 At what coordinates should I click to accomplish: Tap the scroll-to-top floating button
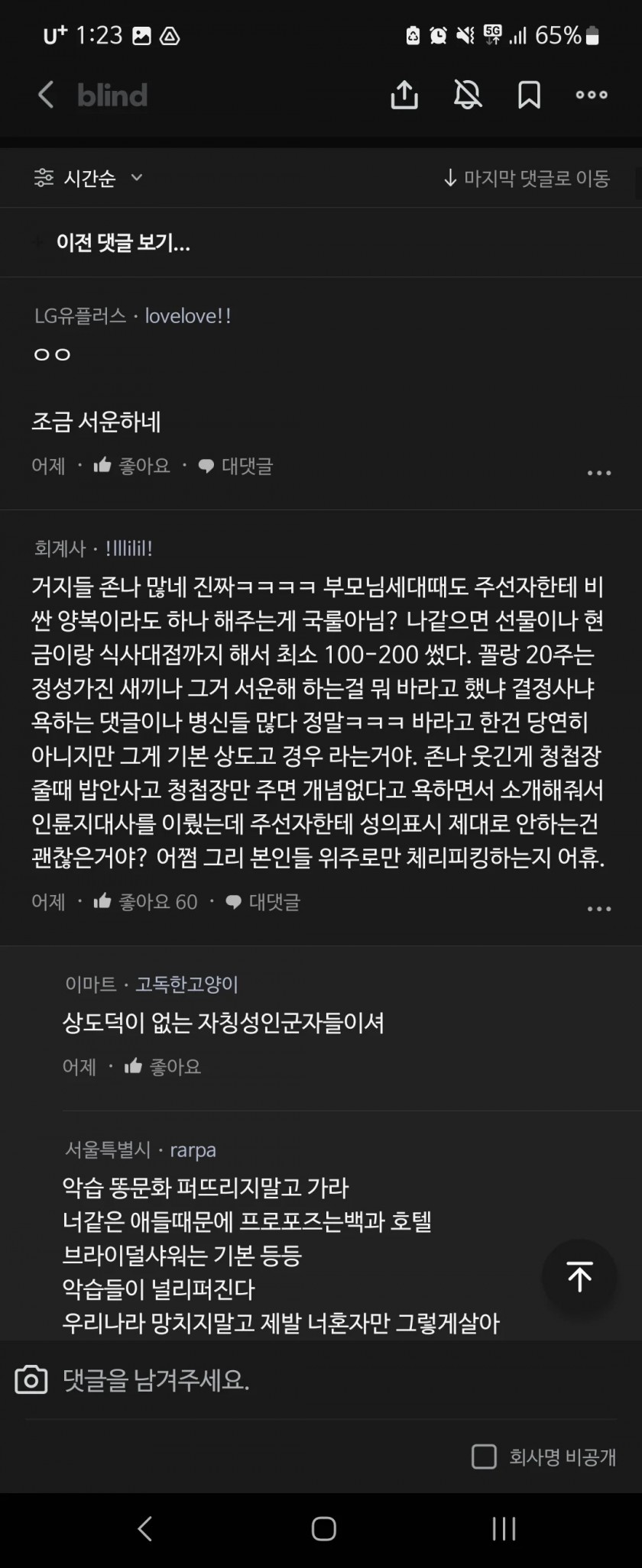(x=579, y=1276)
